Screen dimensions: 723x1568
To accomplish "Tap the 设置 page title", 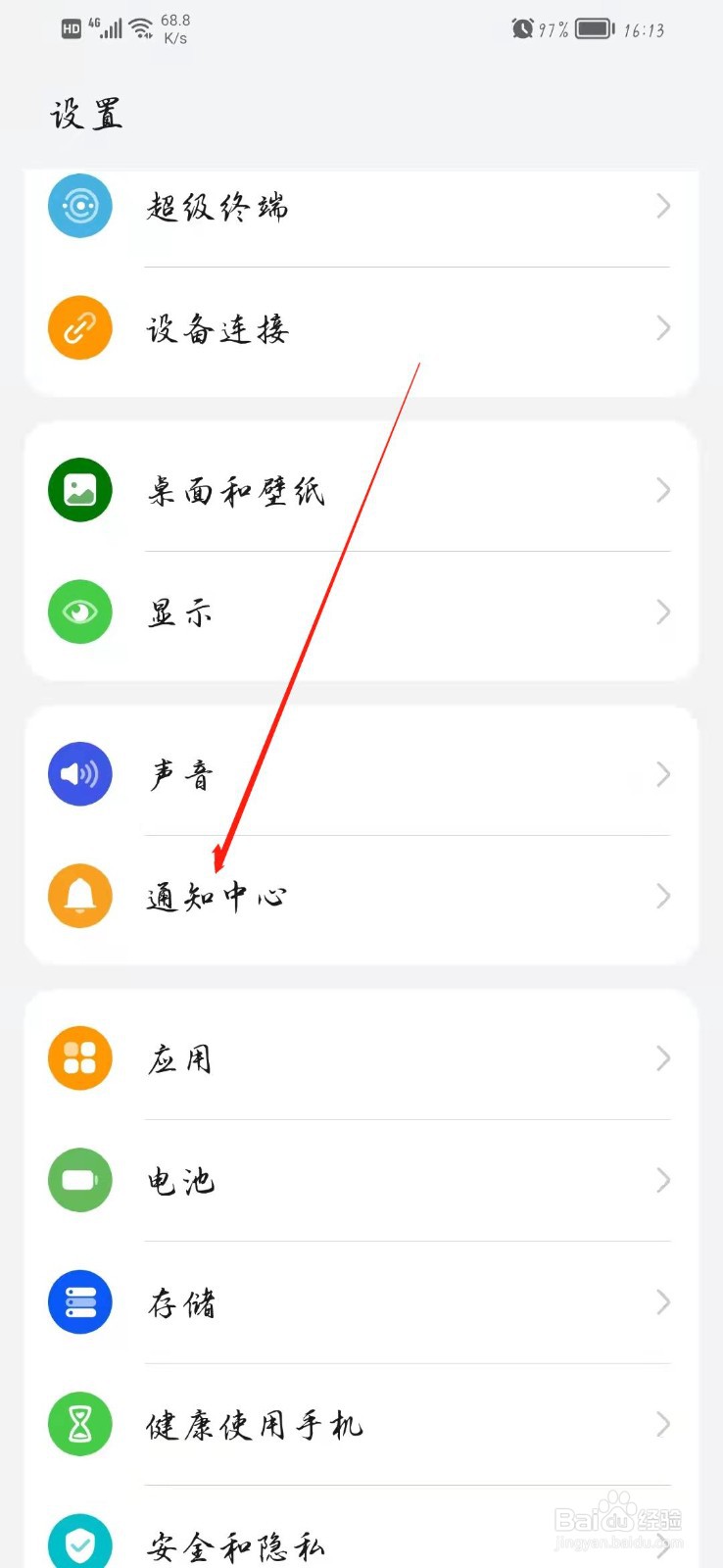I will tap(85, 113).
